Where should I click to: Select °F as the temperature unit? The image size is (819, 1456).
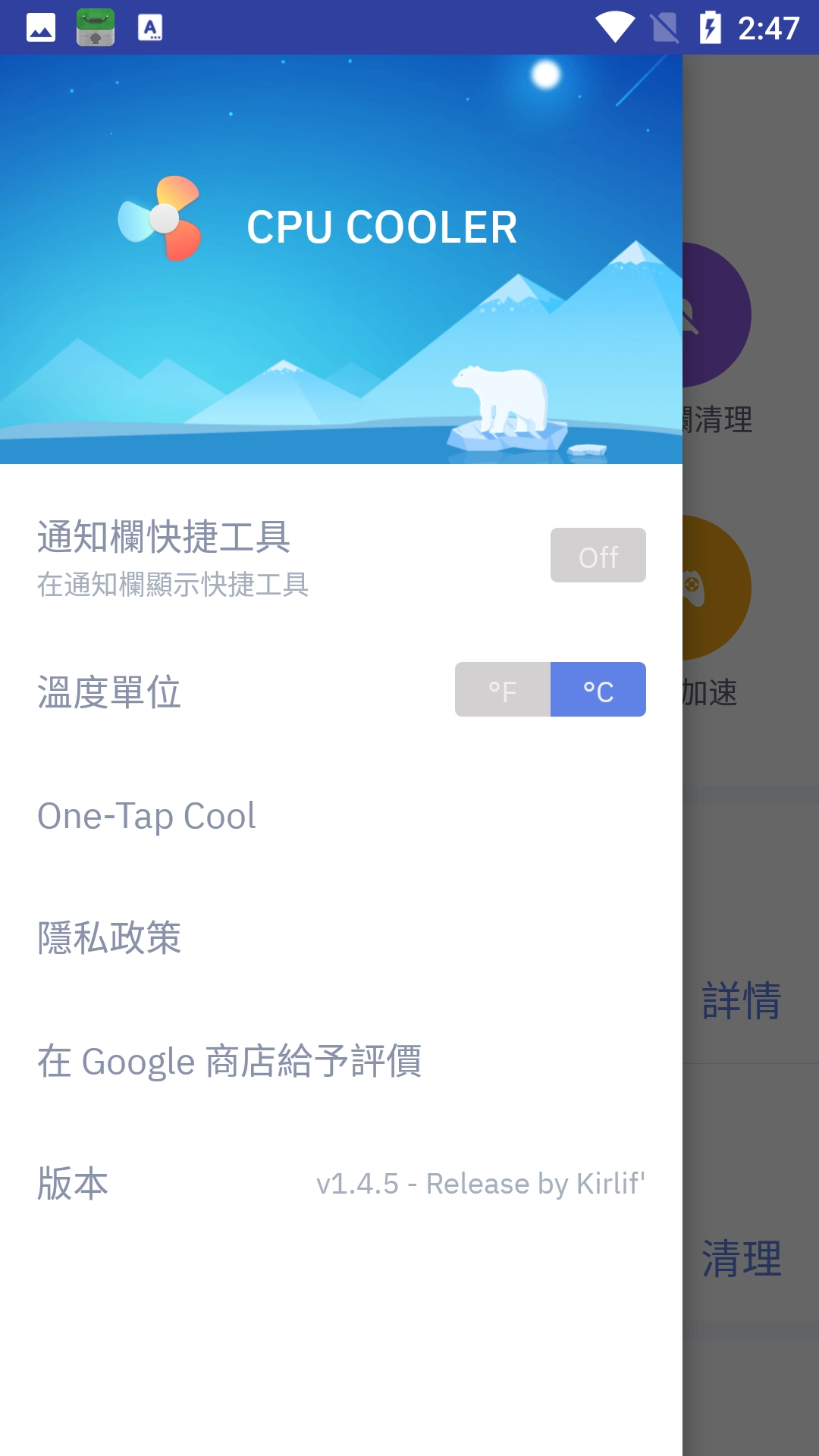503,690
